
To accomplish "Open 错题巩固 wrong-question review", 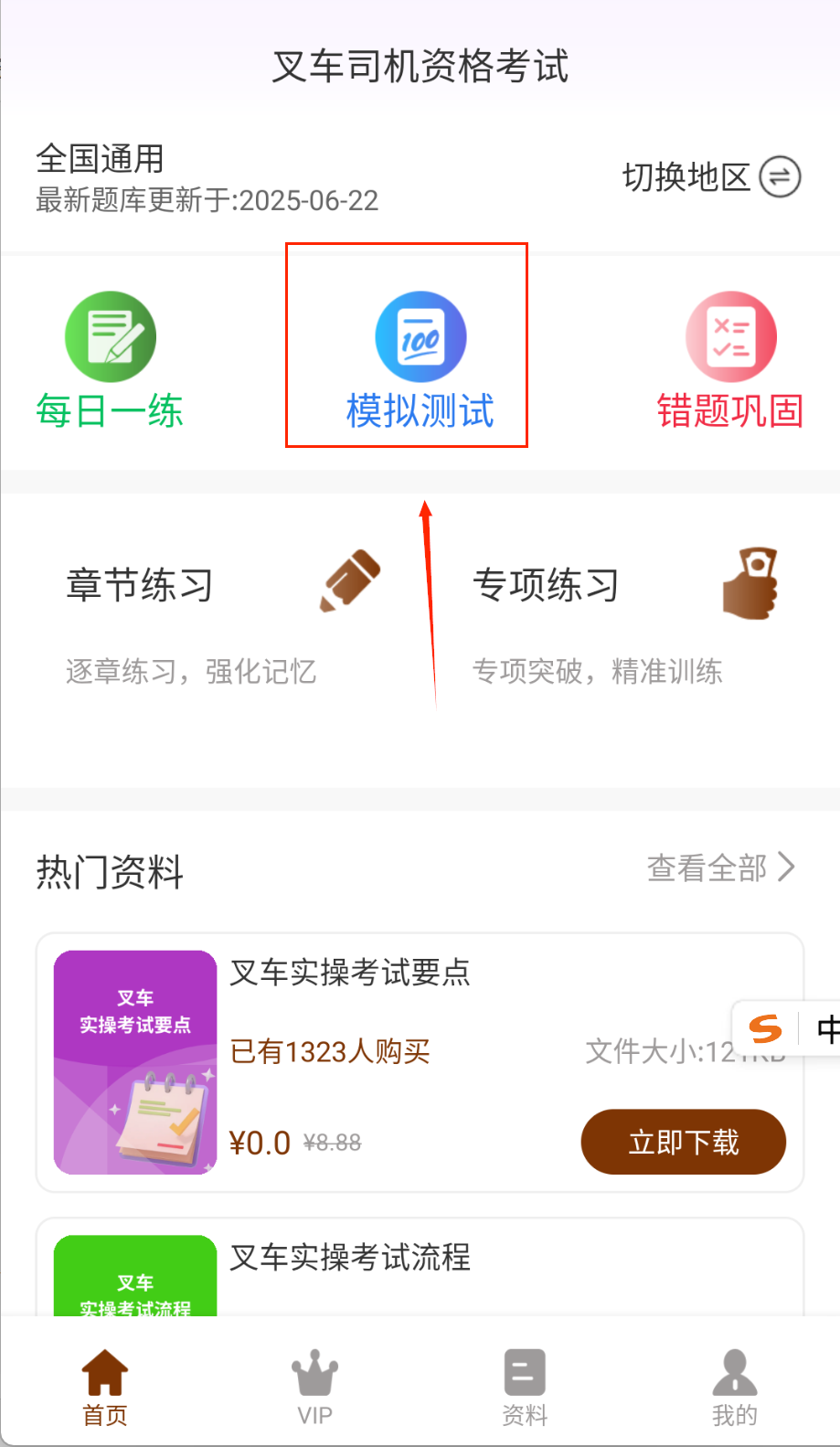I will pyautogui.click(x=730, y=360).
